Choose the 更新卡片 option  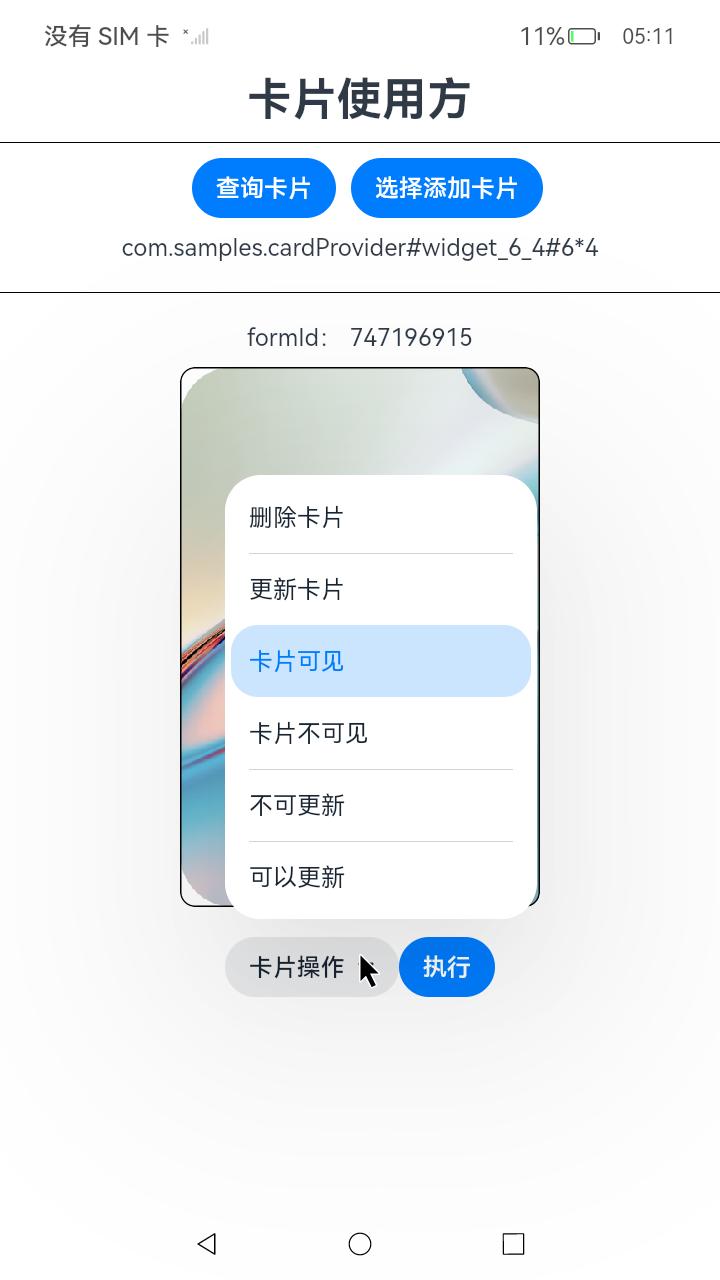pos(380,590)
